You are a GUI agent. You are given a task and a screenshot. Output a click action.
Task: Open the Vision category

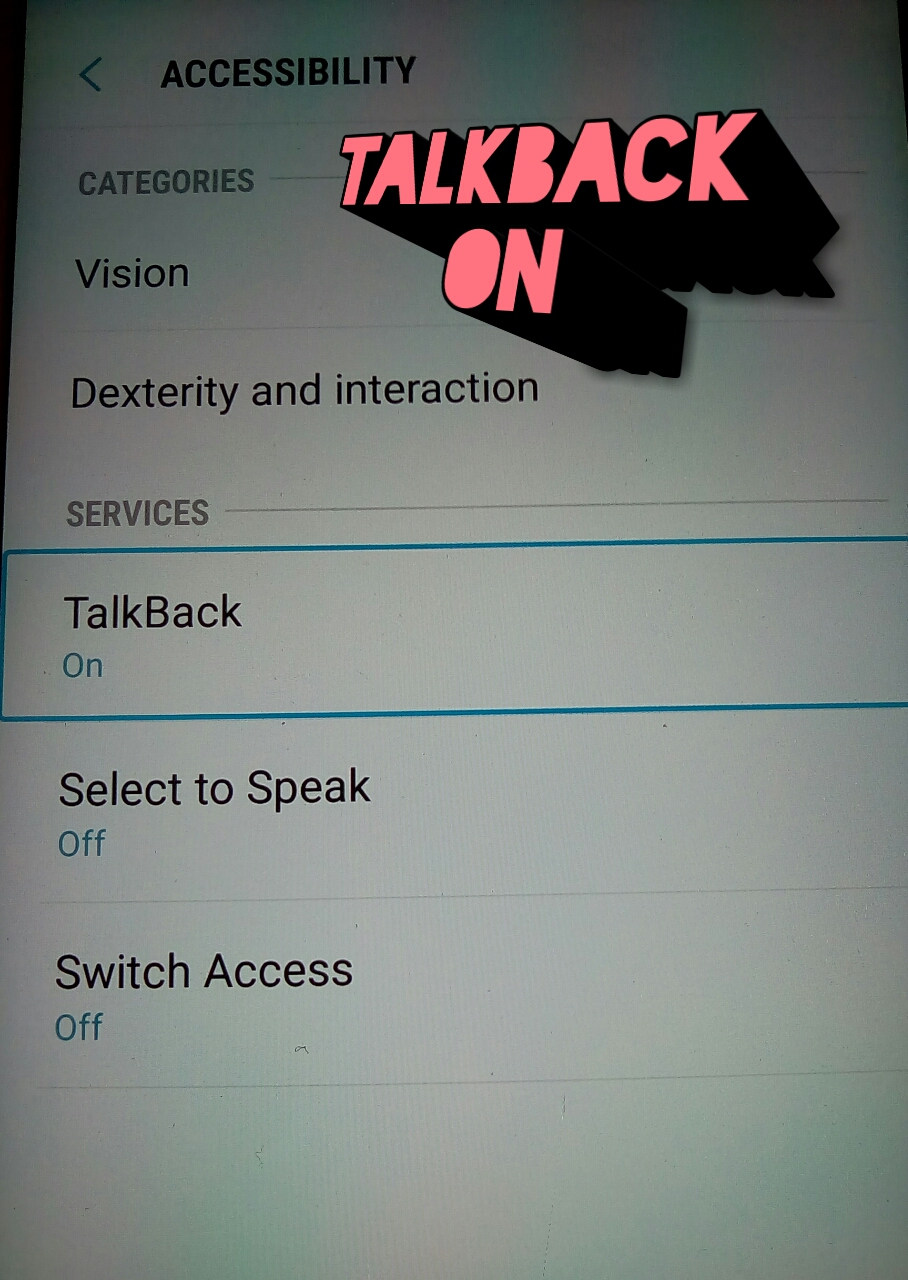tap(133, 274)
